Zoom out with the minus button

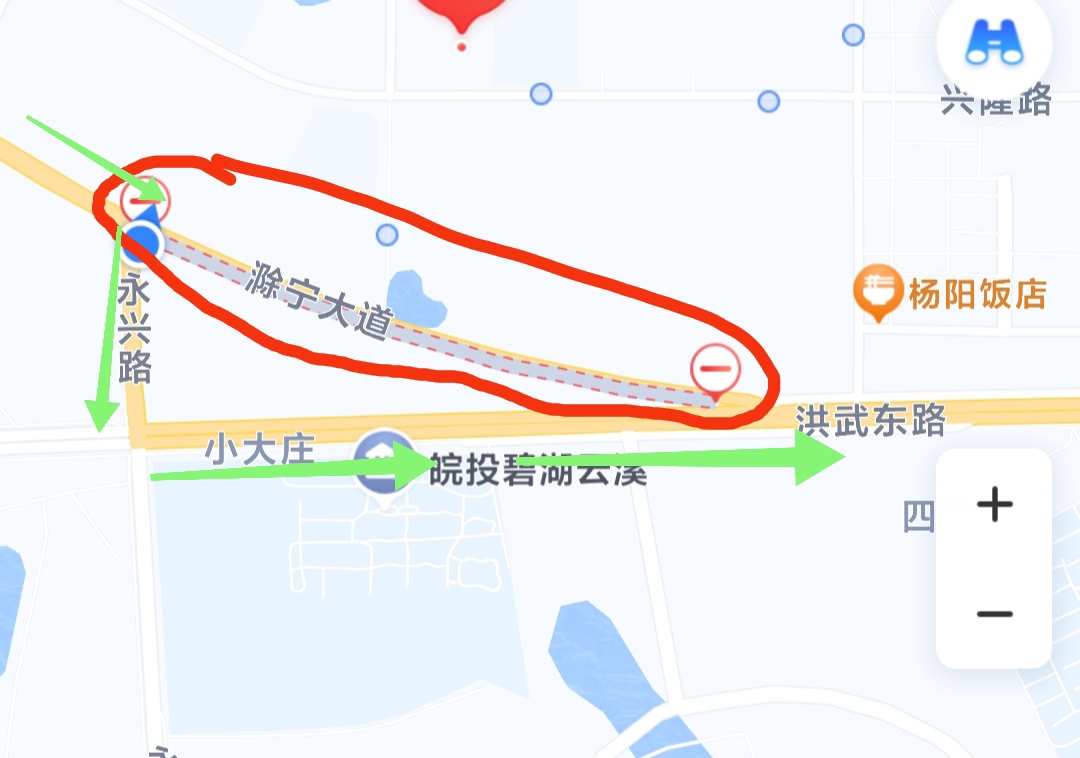pyautogui.click(x=994, y=613)
